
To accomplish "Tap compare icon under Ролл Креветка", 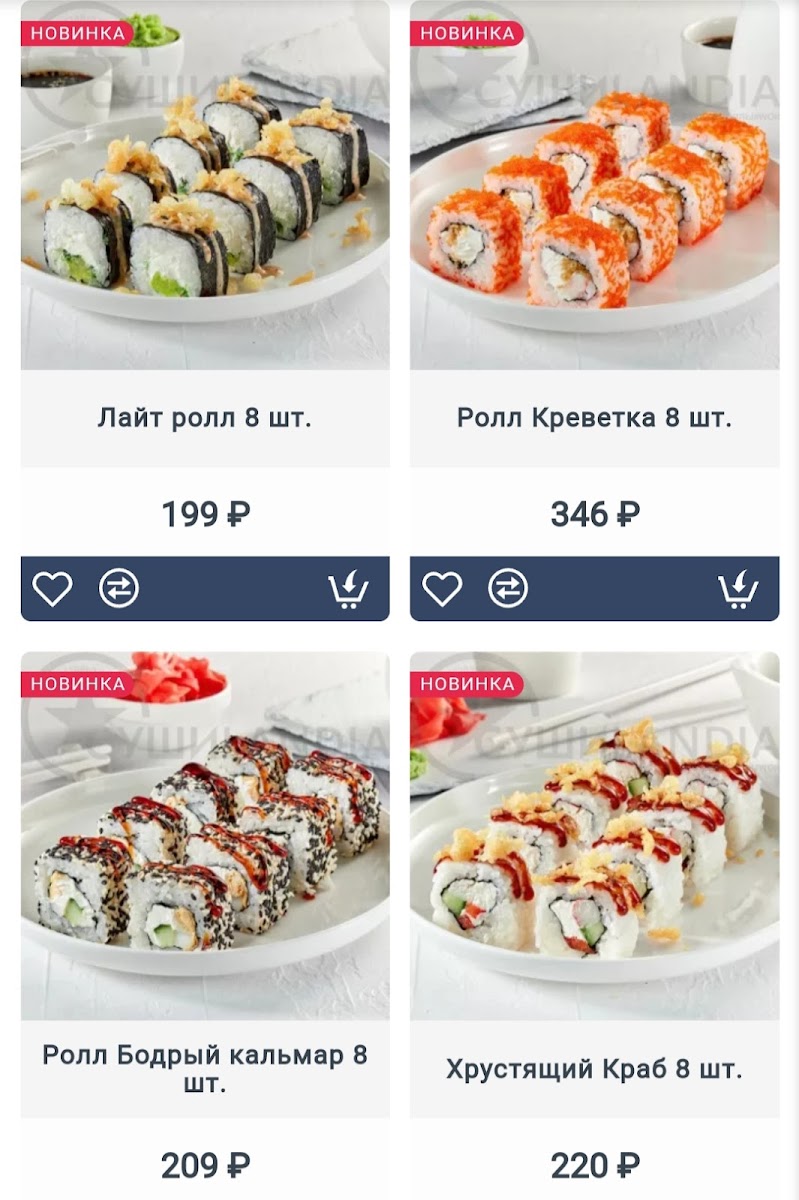I will click(x=507, y=589).
